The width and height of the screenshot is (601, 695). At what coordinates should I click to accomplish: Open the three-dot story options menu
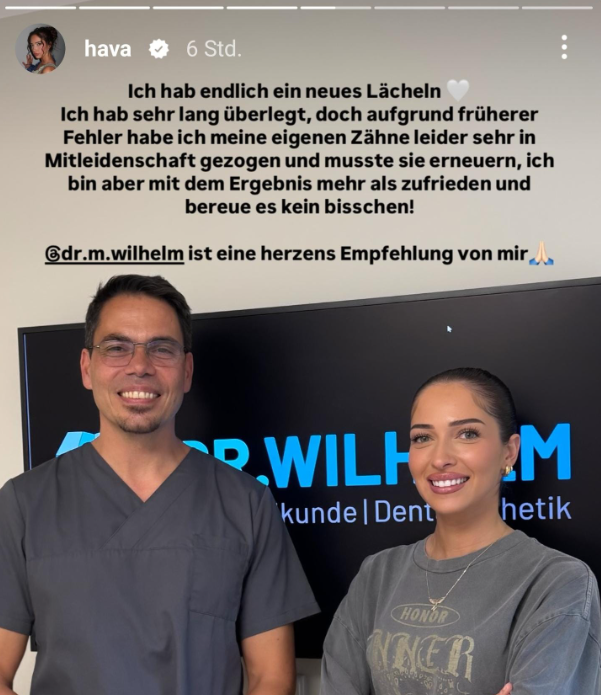pyautogui.click(x=564, y=47)
